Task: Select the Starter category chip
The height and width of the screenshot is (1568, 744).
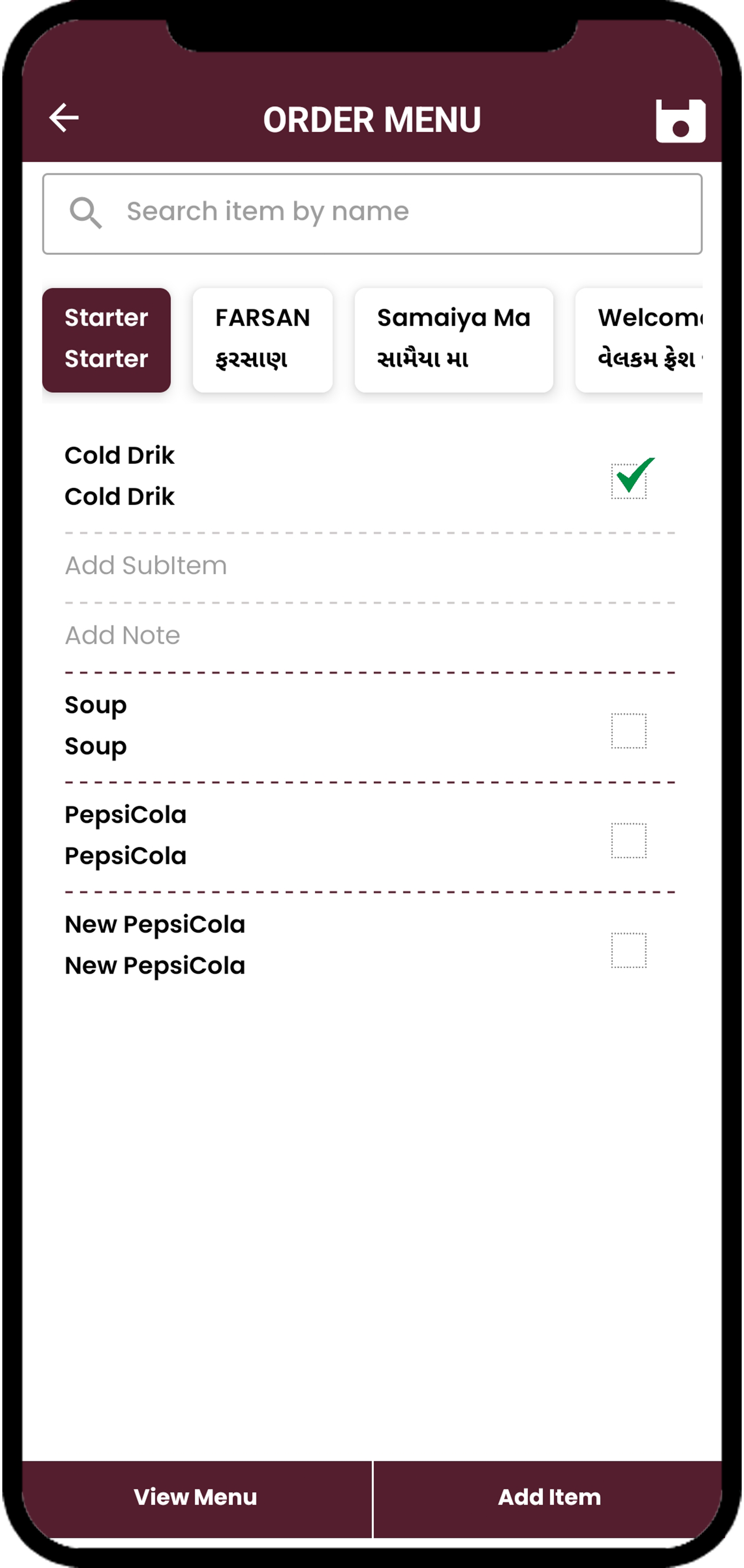Action: 106,340
